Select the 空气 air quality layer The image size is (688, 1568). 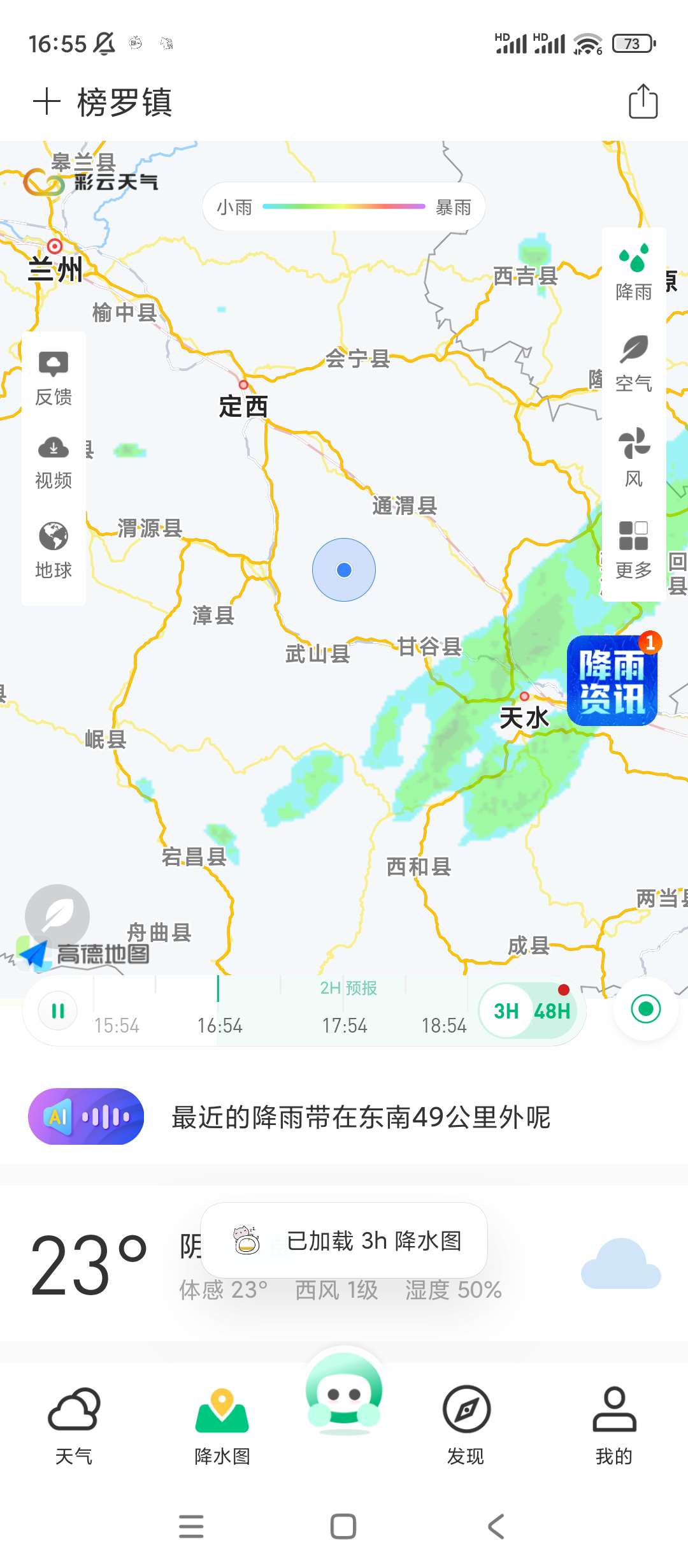[634, 363]
